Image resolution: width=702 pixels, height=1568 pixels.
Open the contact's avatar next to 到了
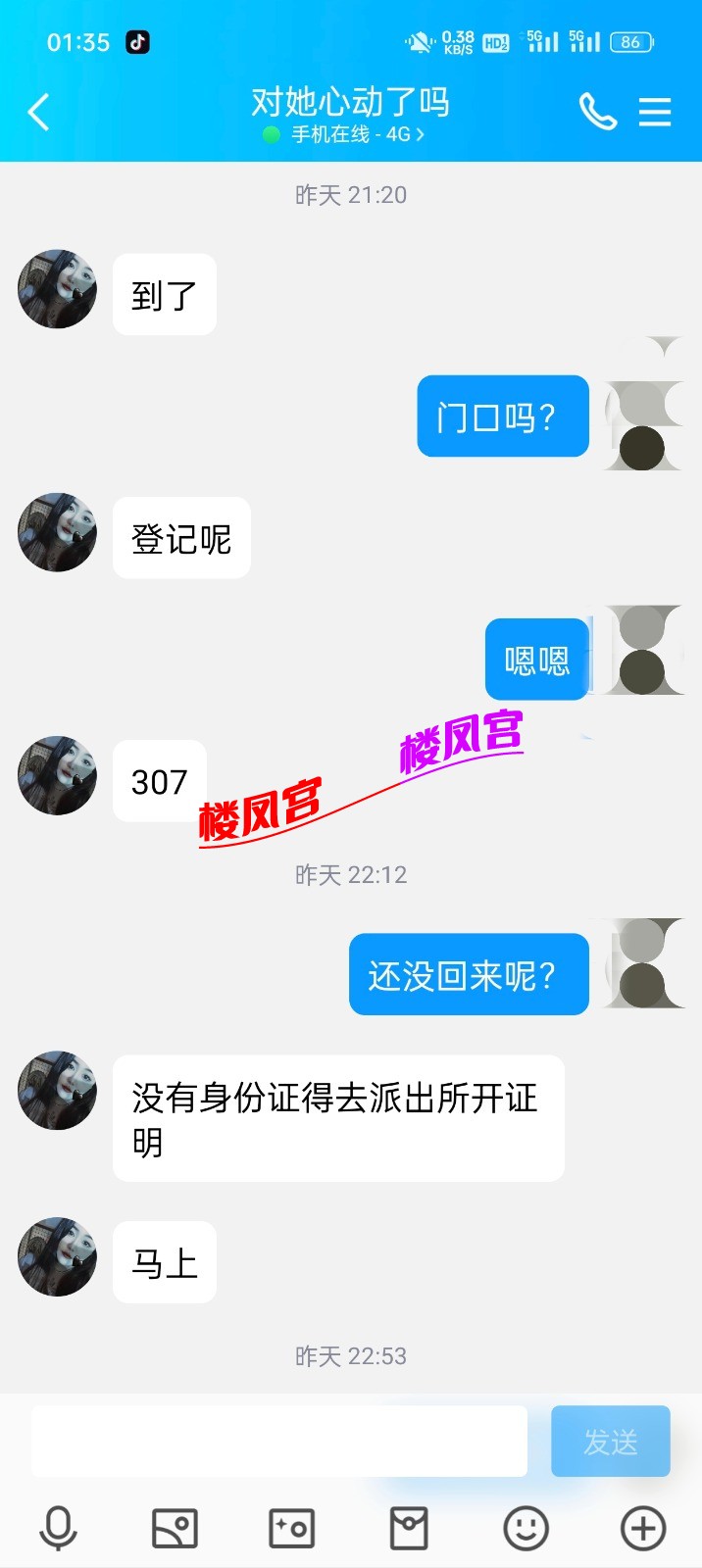pos(57,289)
